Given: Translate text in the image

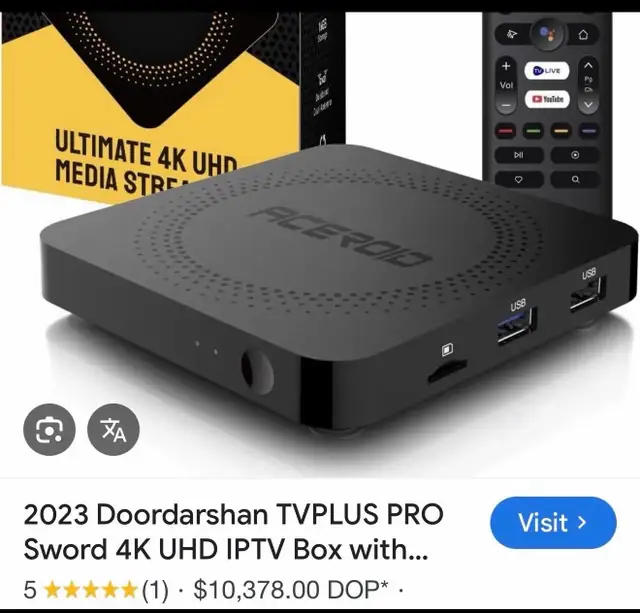Looking at the screenshot, I should coord(113,430).
